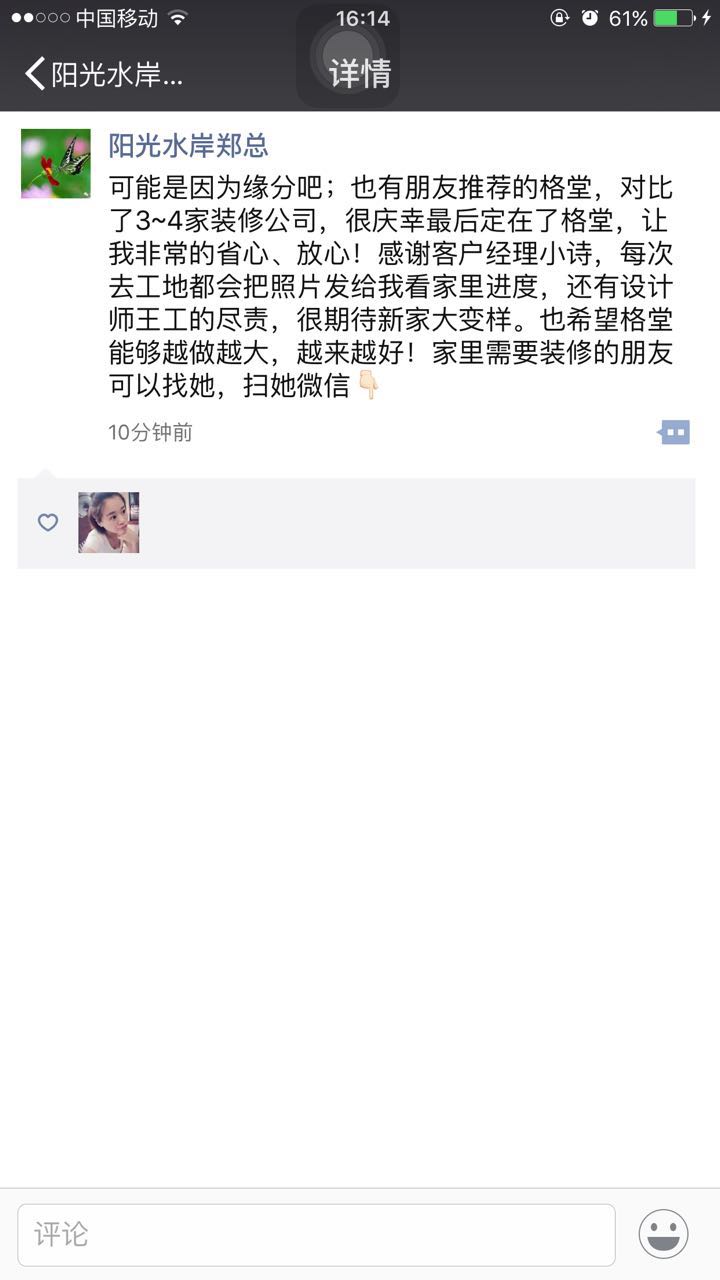Open the comment popup via the two-dot icon
The width and height of the screenshot is (720, 1280).
[674, 431]
